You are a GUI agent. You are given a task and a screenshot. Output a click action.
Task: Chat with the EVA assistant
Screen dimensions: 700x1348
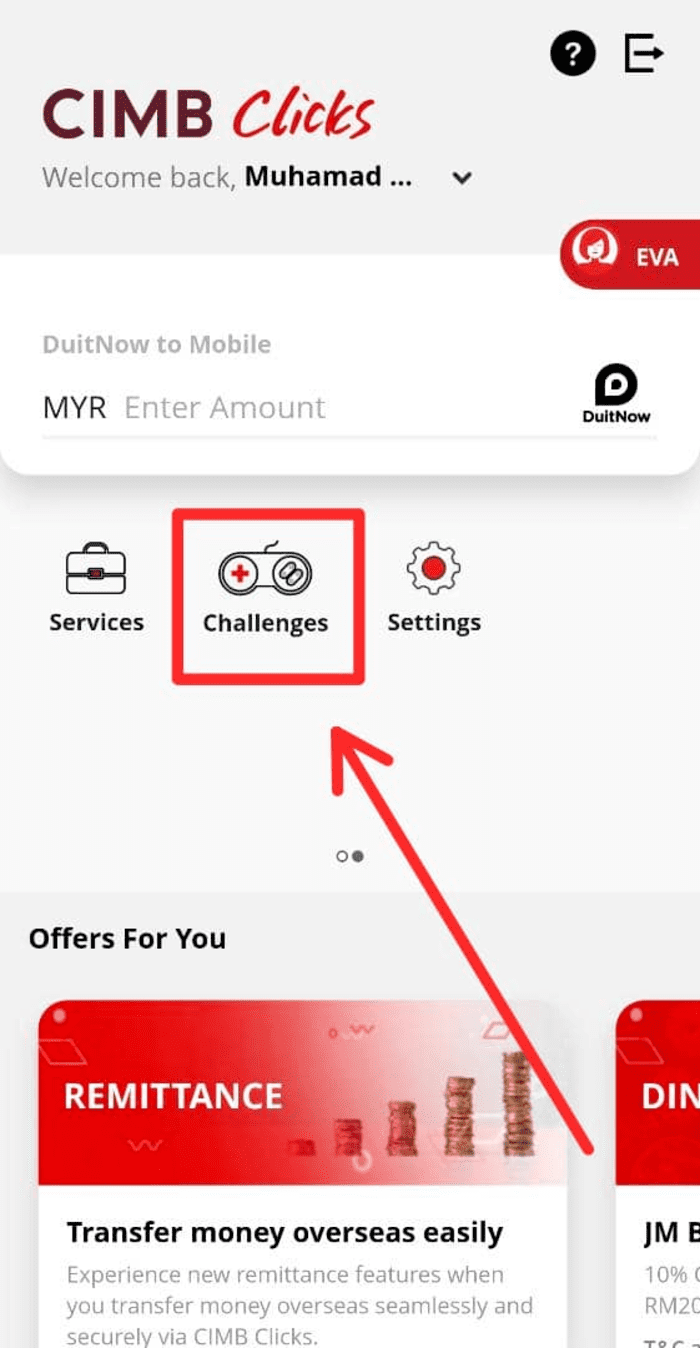(632, 255)
